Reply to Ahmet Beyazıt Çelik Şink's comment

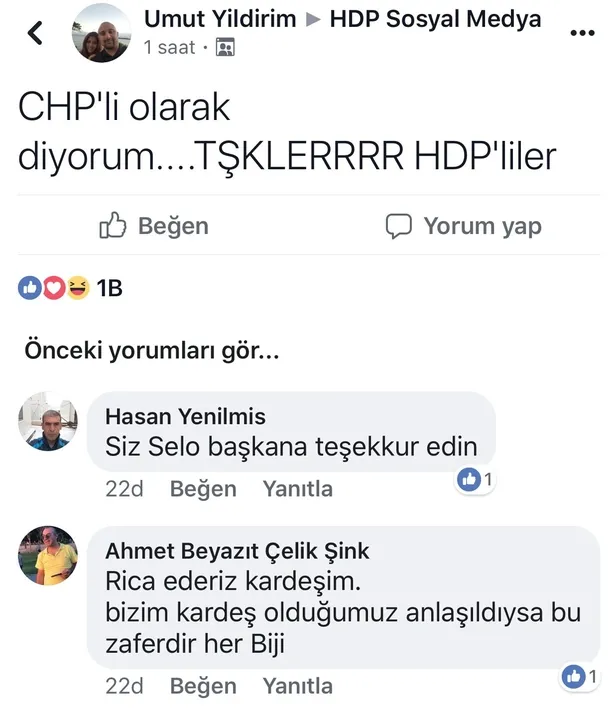point(297,686)
